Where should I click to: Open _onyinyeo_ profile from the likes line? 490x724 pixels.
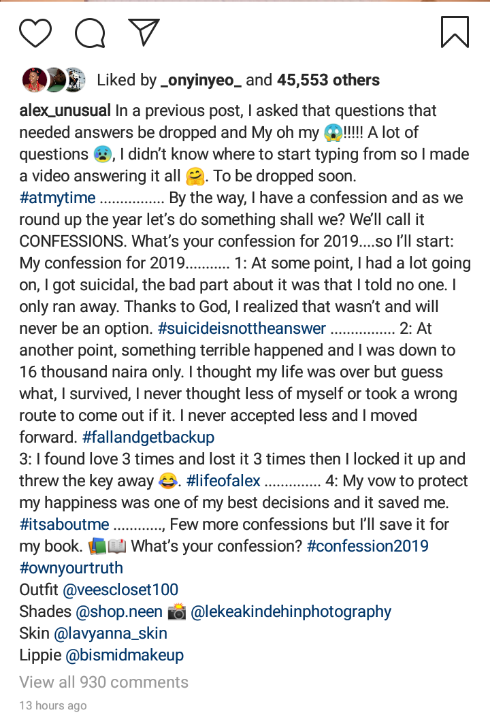point(201,80)
